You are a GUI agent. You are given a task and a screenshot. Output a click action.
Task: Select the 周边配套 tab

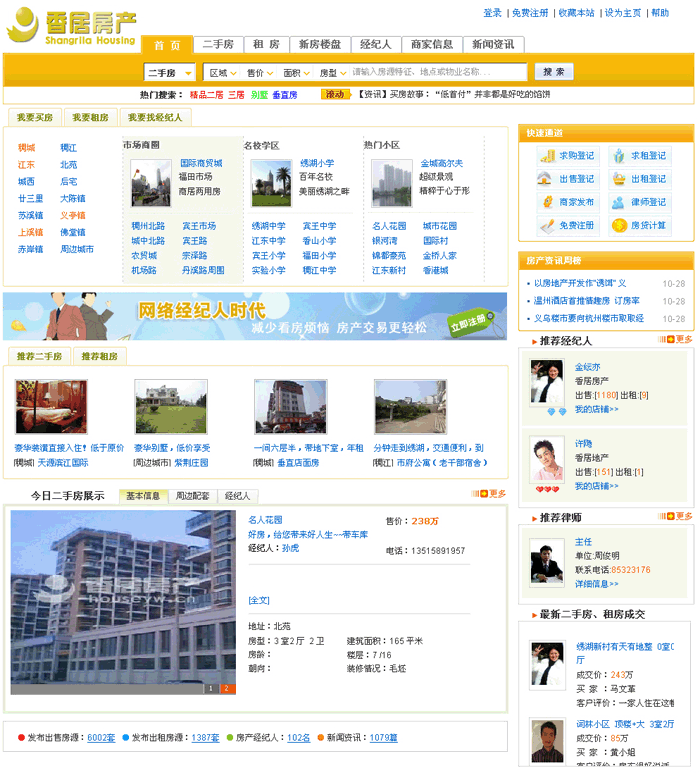click(192, 495)
